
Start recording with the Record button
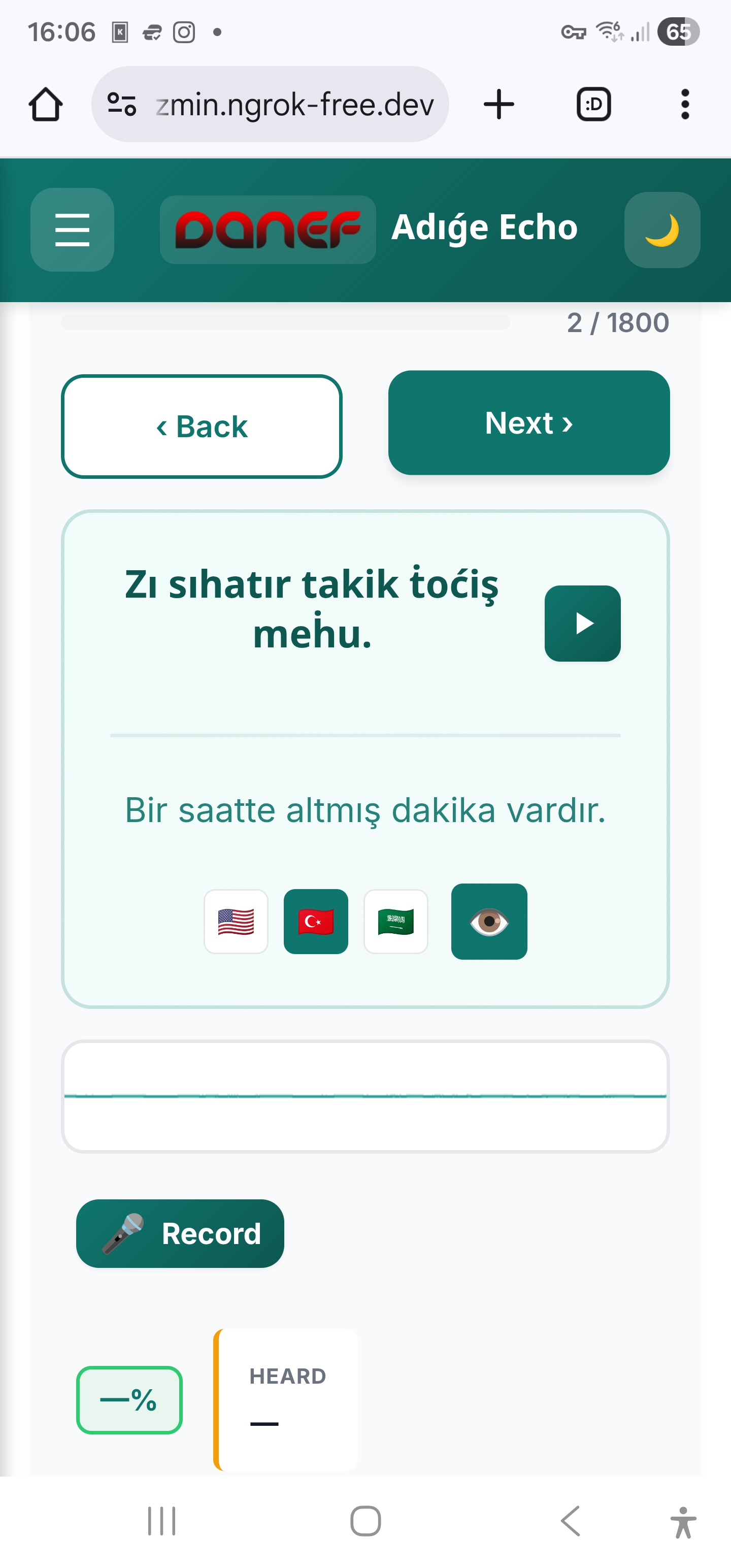(180, 1234)
